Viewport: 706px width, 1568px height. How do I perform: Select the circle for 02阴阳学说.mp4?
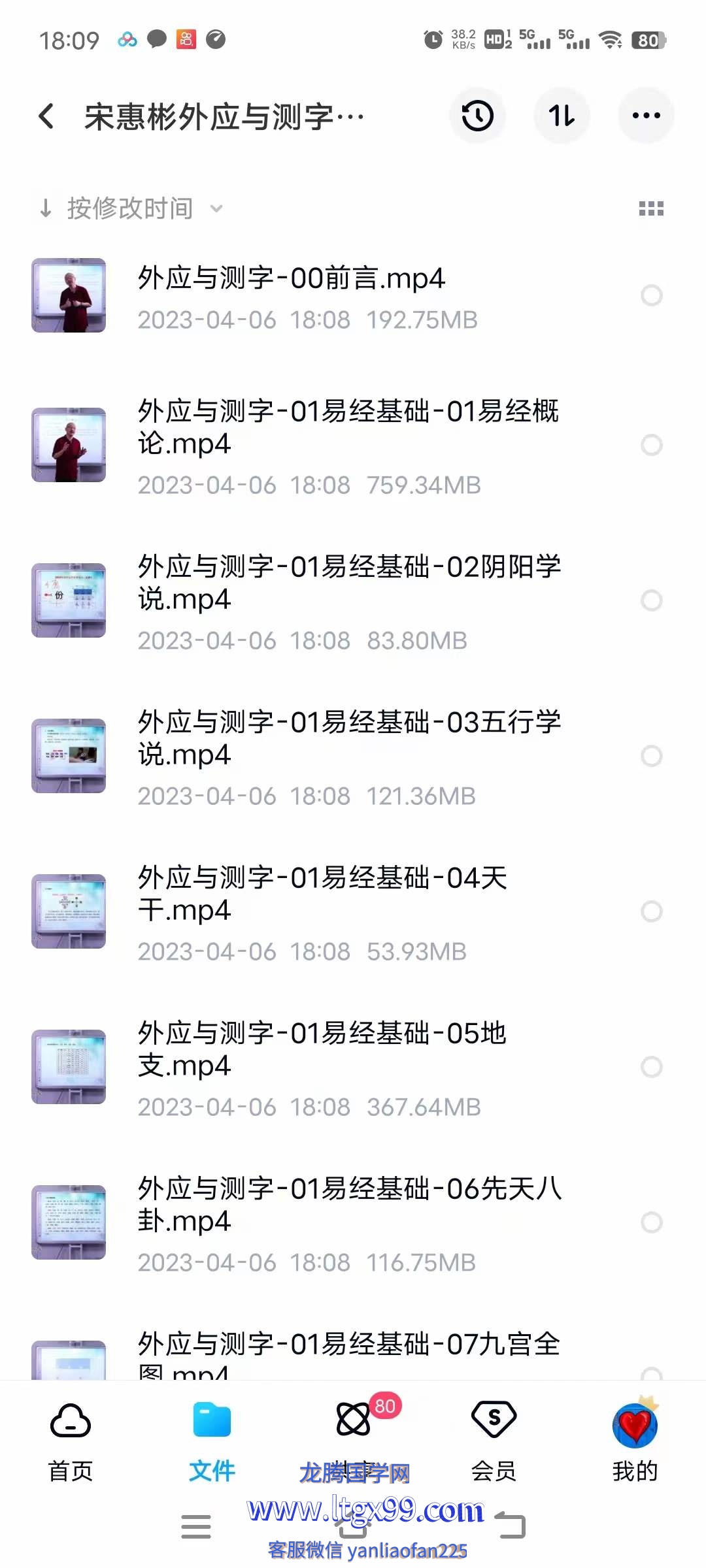[x=651, y=600]
